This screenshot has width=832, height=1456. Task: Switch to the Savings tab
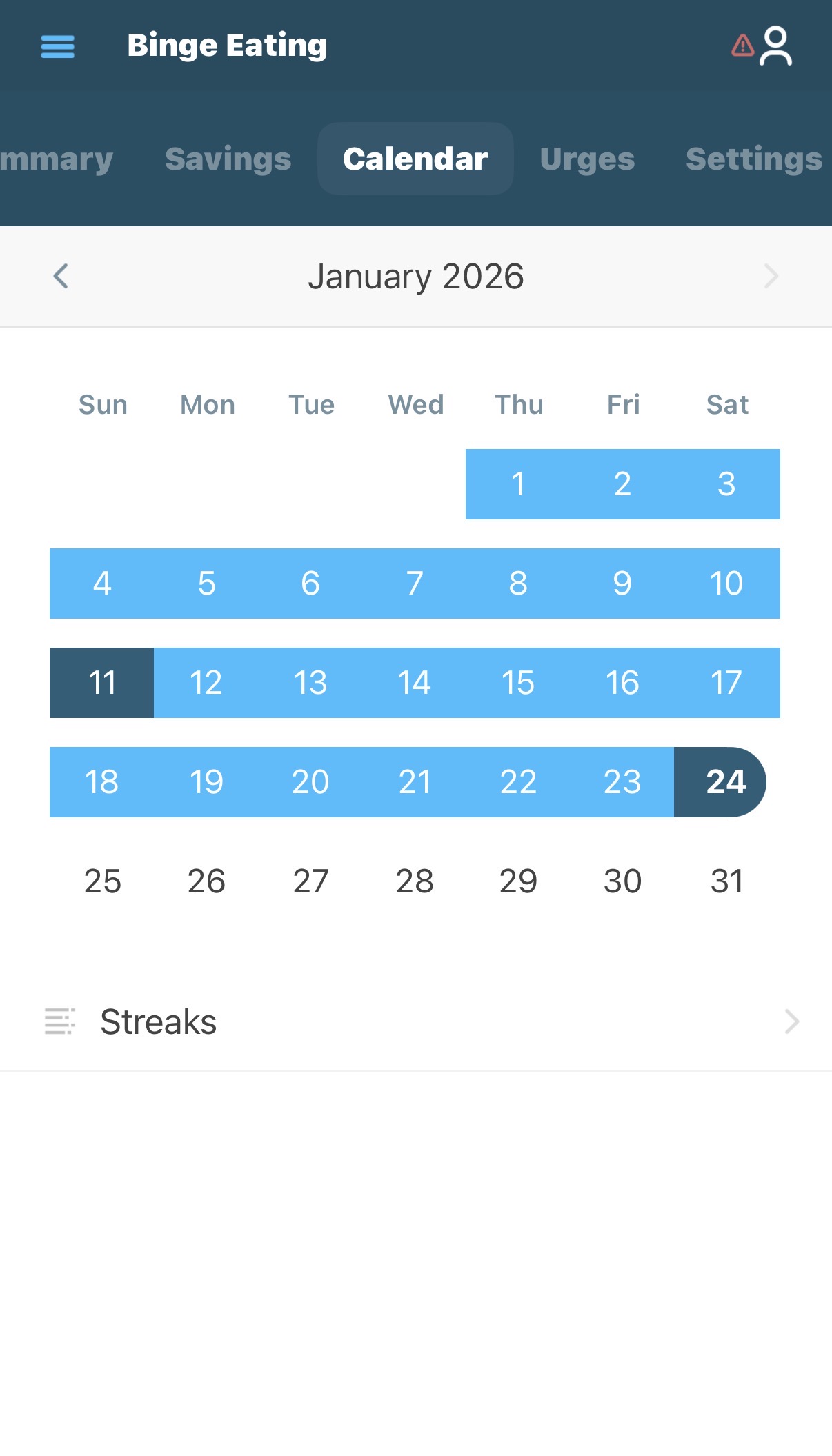pos(228,159)
